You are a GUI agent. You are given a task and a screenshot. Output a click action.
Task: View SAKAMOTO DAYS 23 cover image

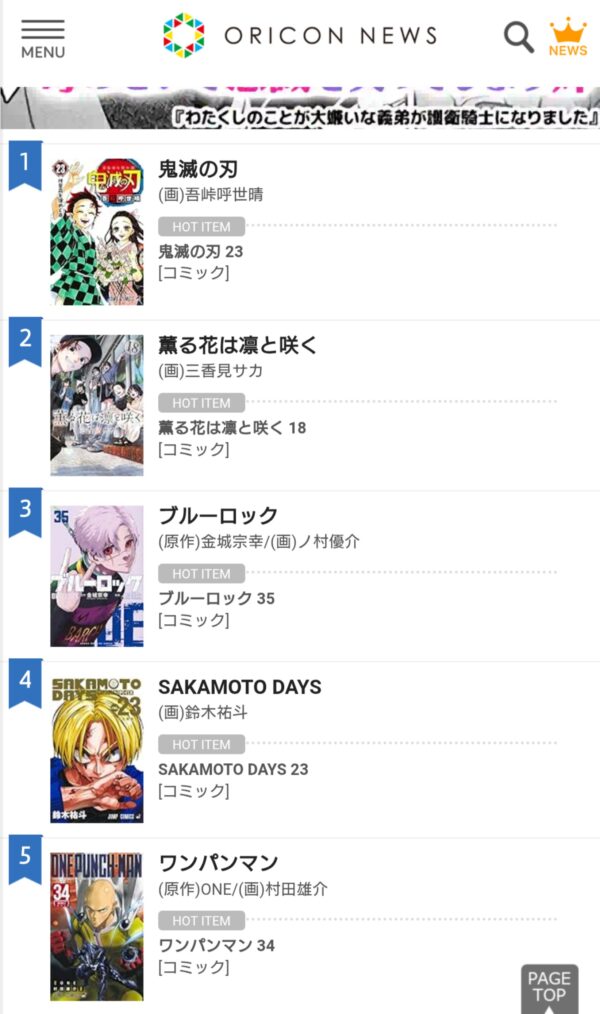tap(97, 750)
